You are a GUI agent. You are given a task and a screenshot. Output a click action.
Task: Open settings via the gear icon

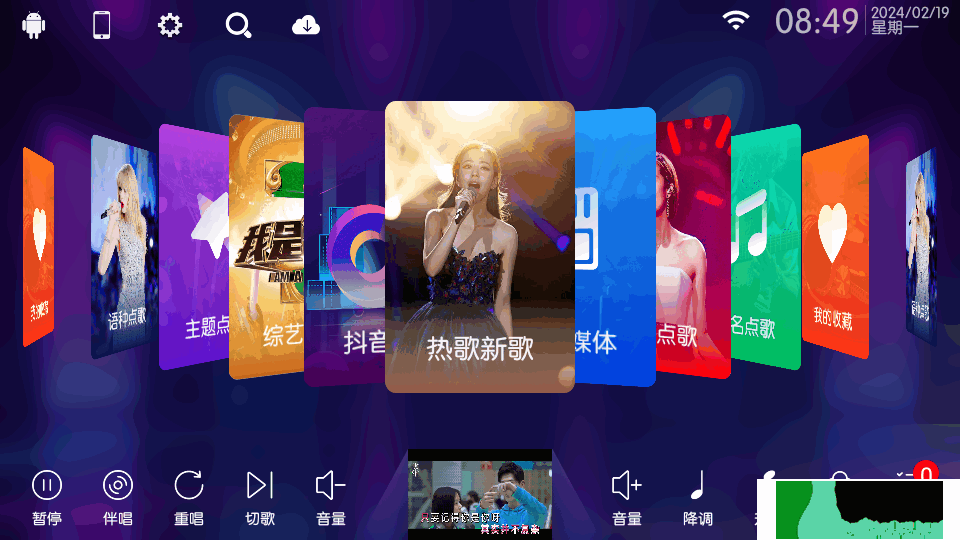[x=170, y=25]
